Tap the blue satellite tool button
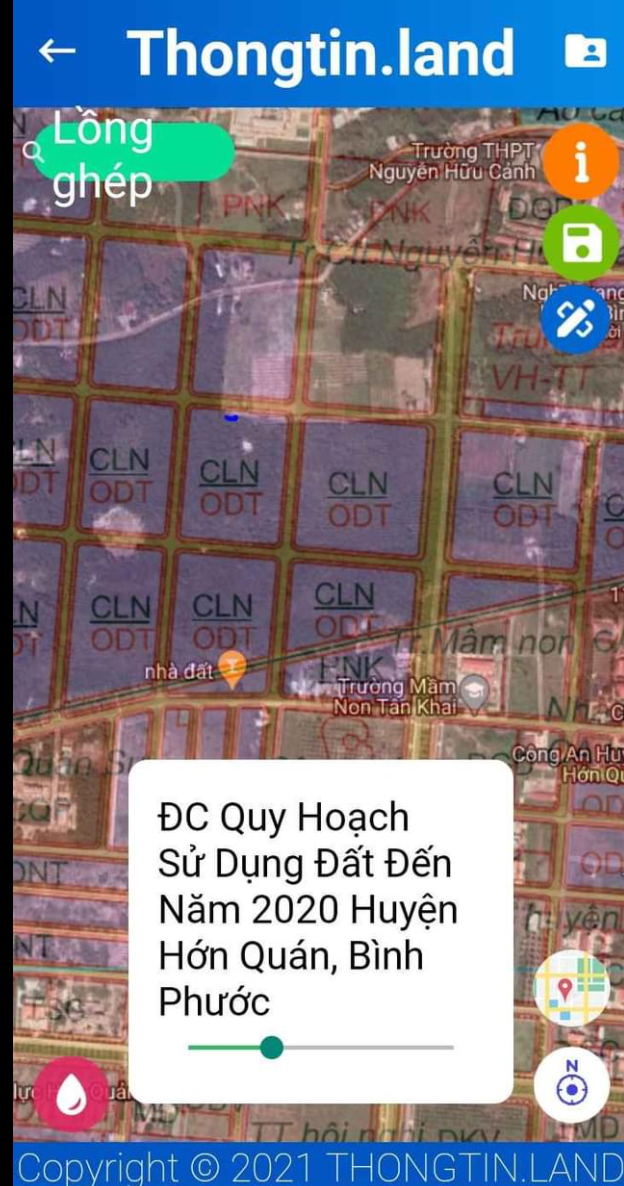Screen dimensions: 624x1186 click(x=575, y=318)
